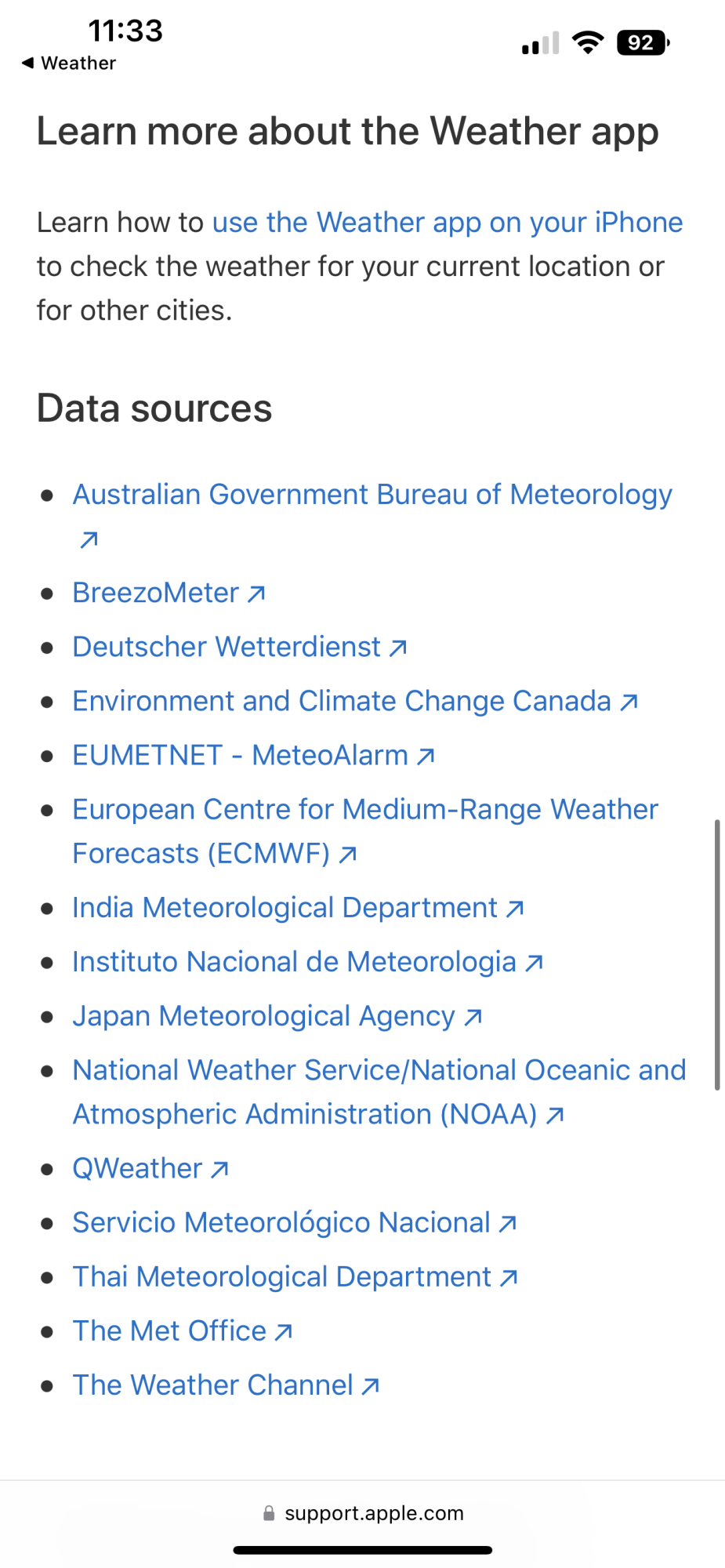
Task: Open The Weather Channel link
Action: pyautogui.click(x=227, y=1385)
